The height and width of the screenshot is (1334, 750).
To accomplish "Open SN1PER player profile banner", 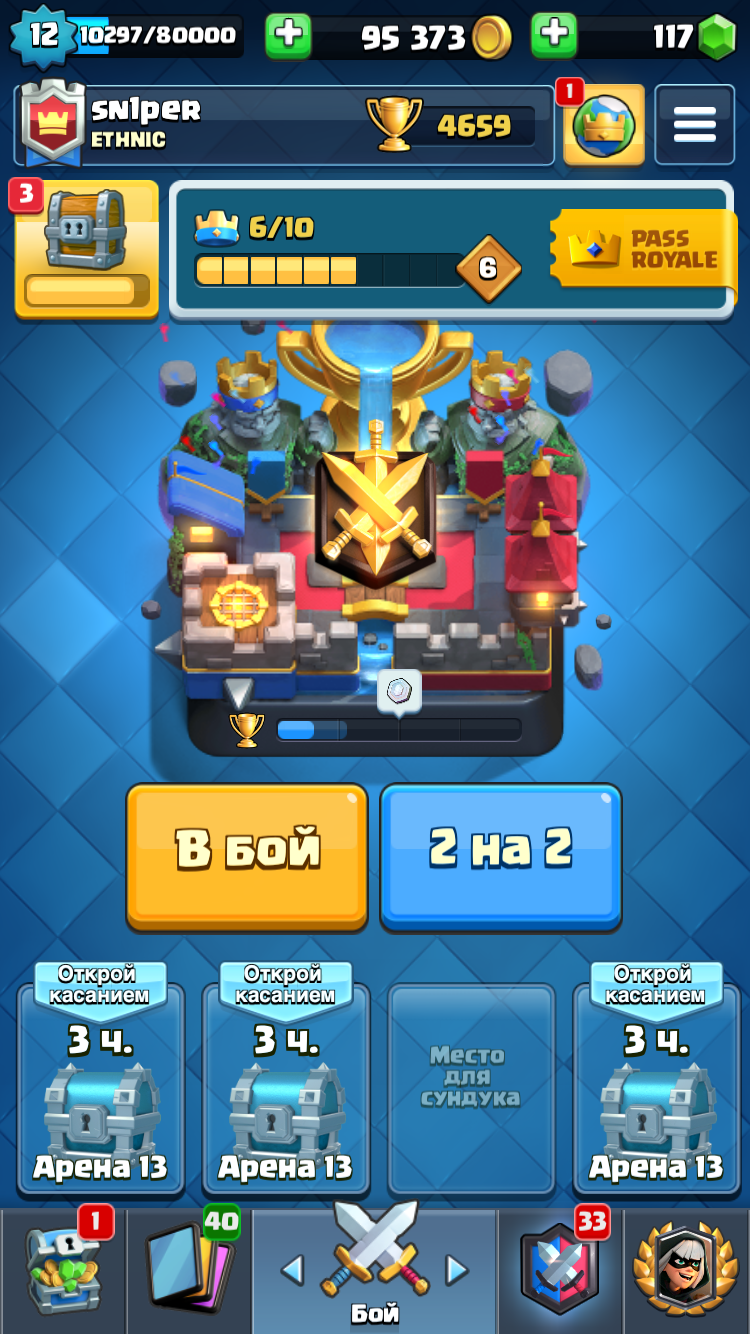I will click(x=284, y=125).
